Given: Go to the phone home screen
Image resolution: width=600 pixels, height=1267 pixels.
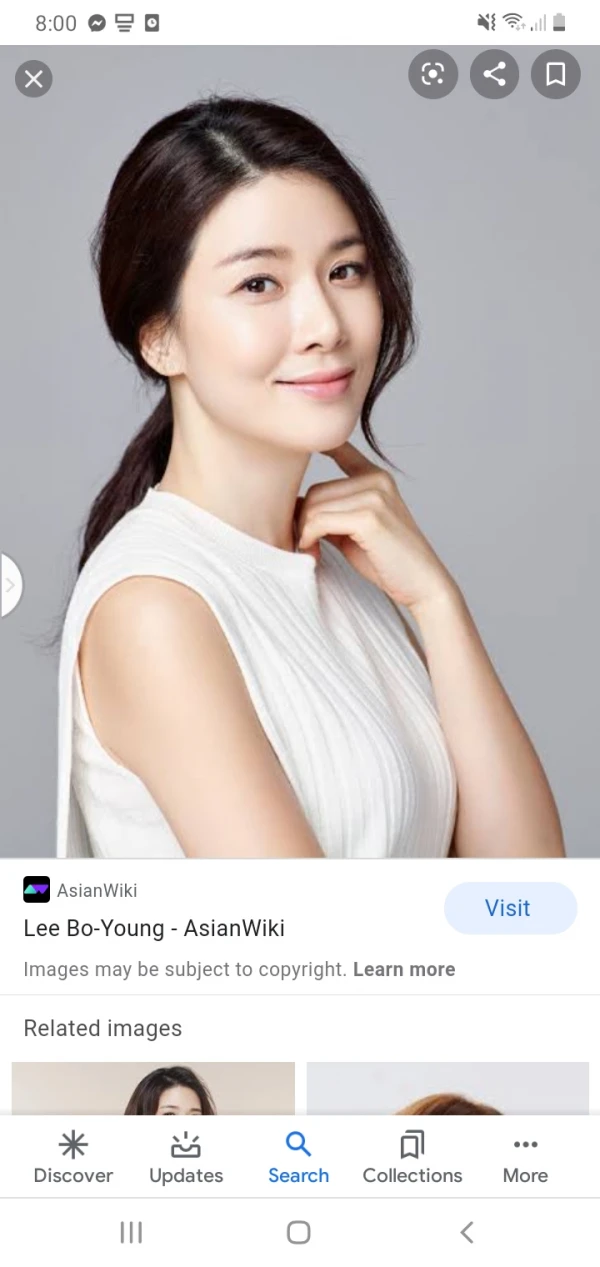Looking at the screenshot, I should [x=298, y=1232].
